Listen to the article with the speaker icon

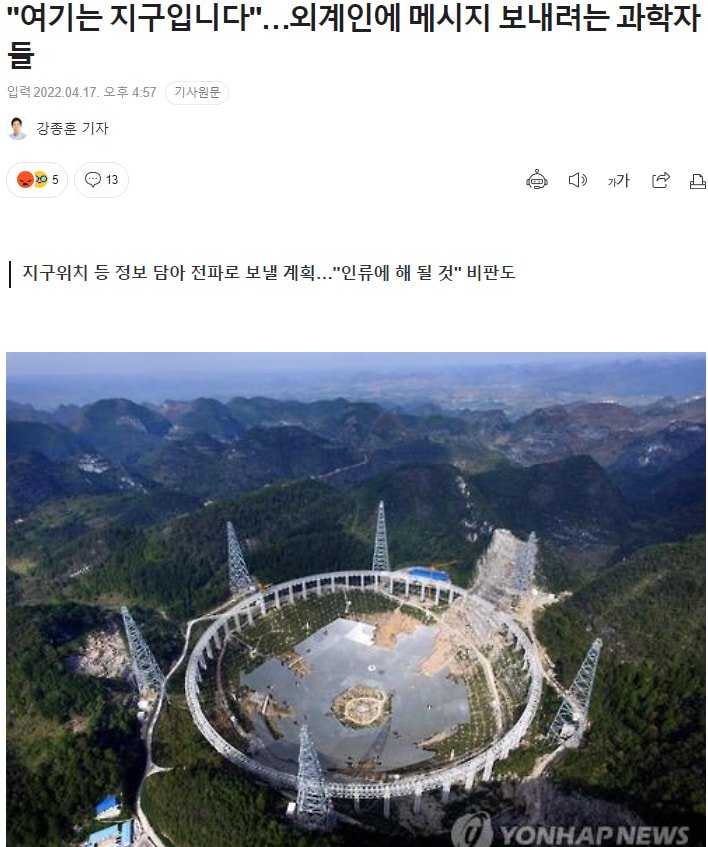click(x=577, y=180)
